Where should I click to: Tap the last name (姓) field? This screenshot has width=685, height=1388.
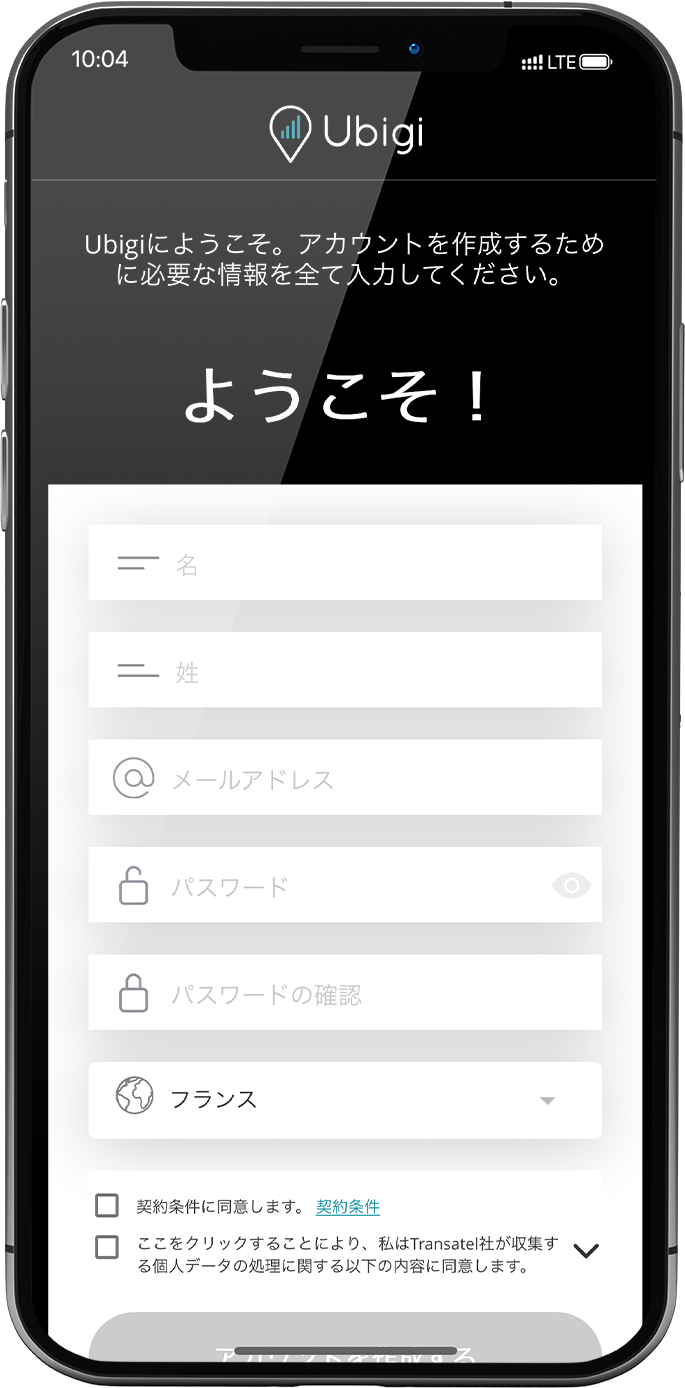(x=345, y=670)
